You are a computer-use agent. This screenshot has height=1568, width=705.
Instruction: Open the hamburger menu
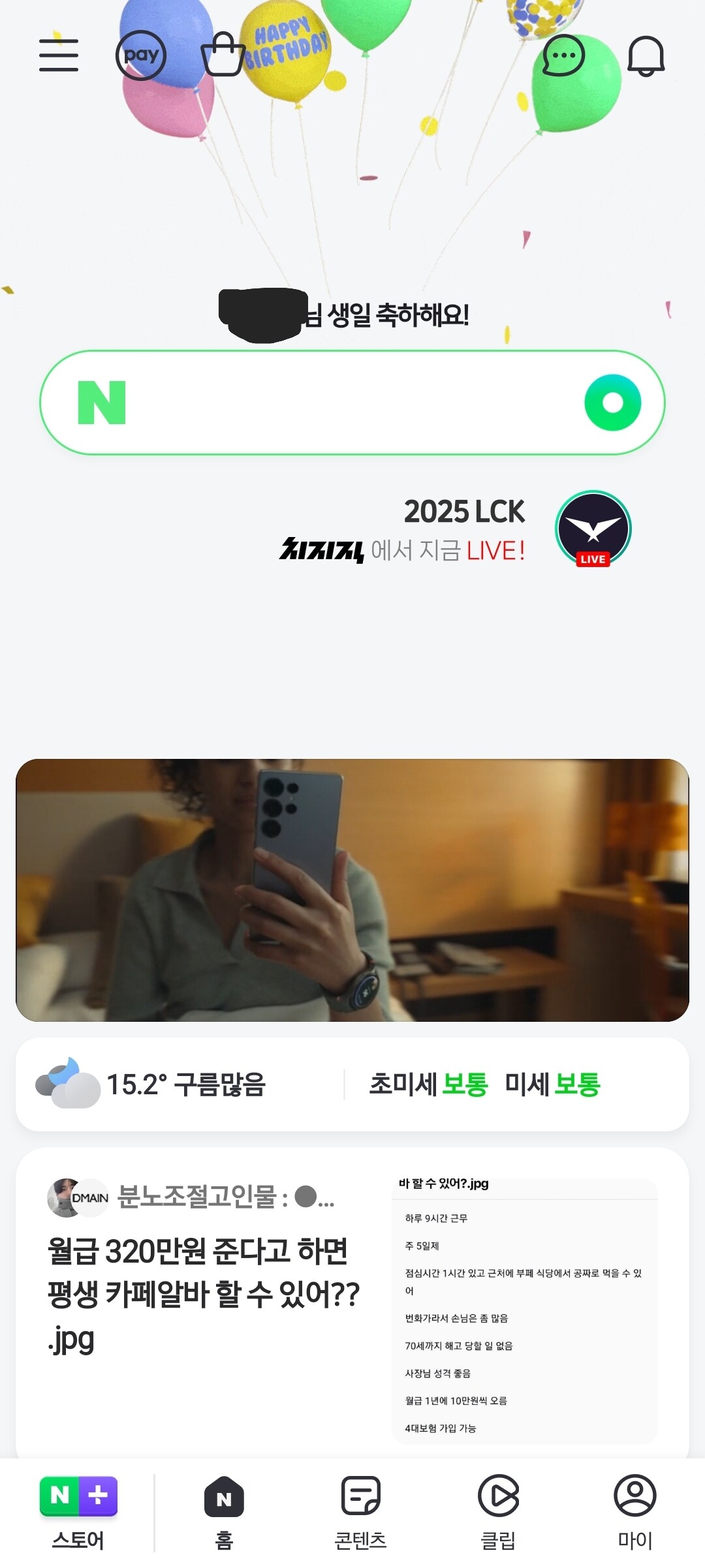59,55
